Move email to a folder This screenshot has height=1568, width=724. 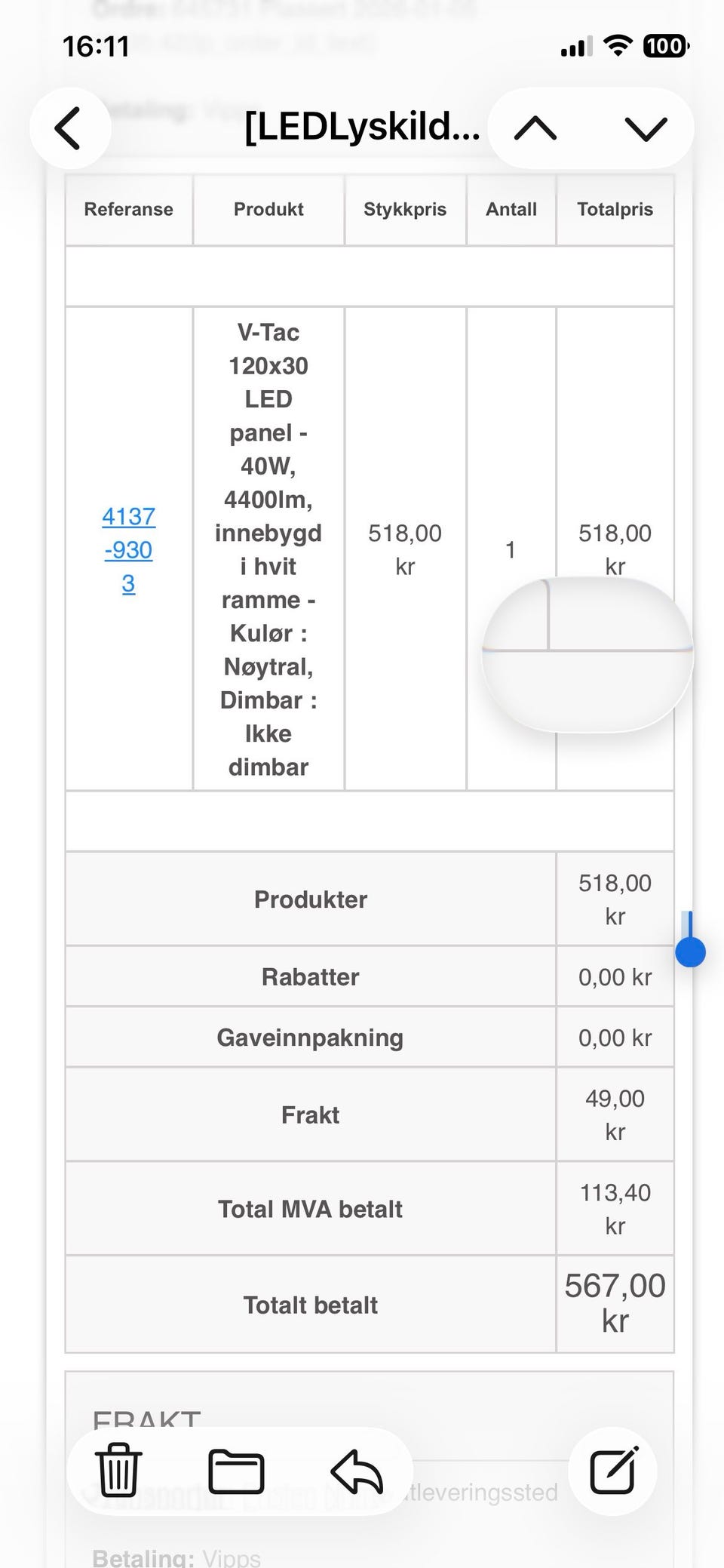[236, 1471]
